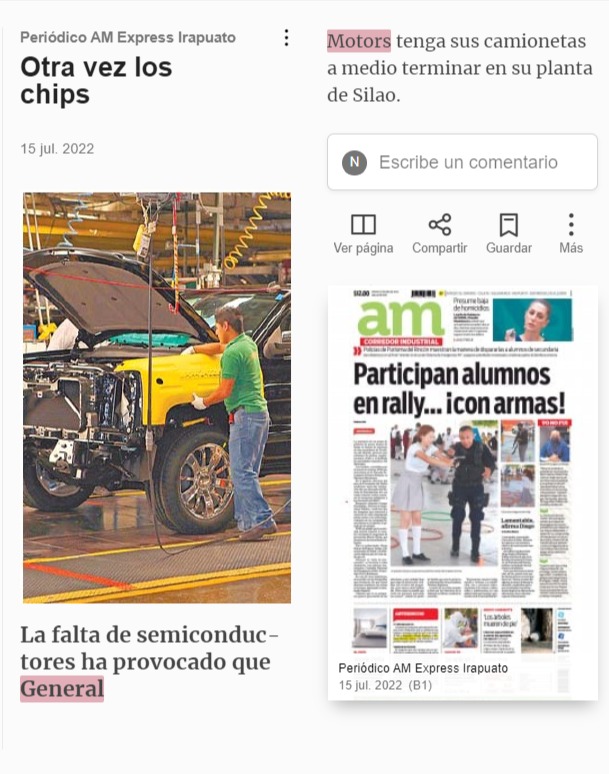Share the article with Compartir
Viewport: 609px width, 774px height.
(439, 234)
